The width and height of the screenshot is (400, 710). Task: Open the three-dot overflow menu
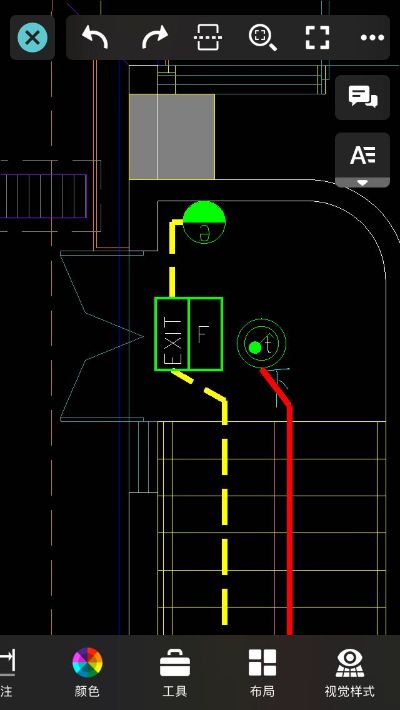click(372, 38)
